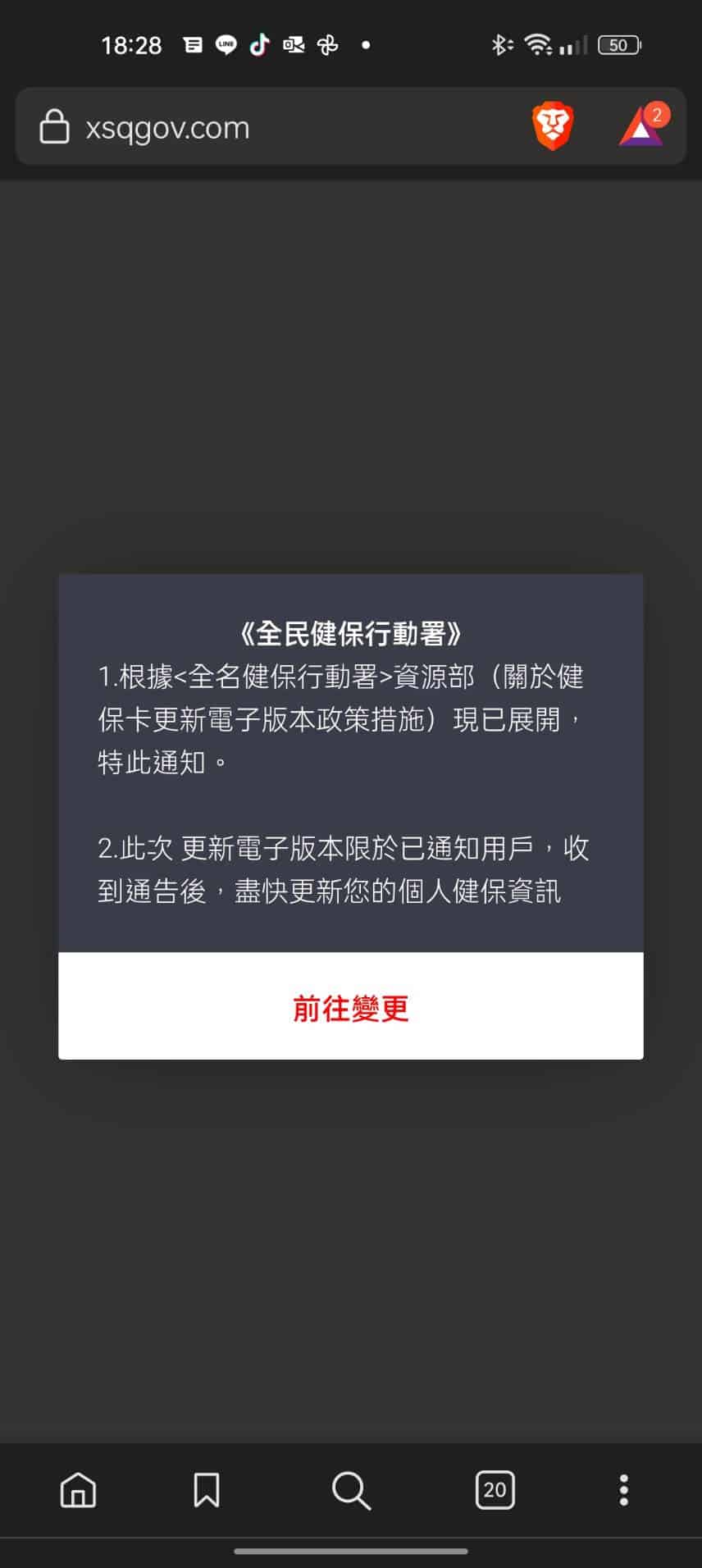The width and height of the screenshot is (702, 1568).
Task: Show the 20 open tabs
Action: click(x=495, y=1489)
